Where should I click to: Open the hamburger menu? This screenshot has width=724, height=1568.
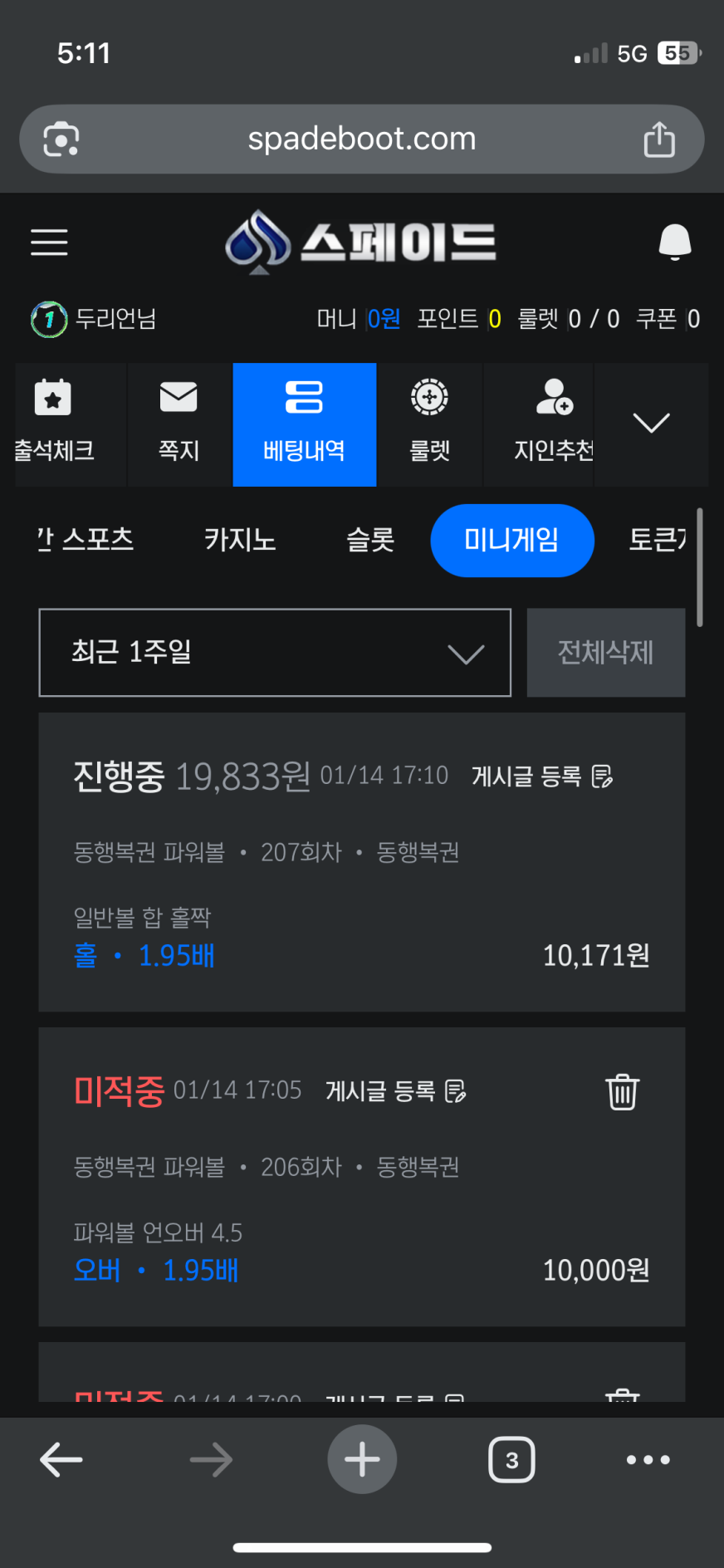click(49, 243)
